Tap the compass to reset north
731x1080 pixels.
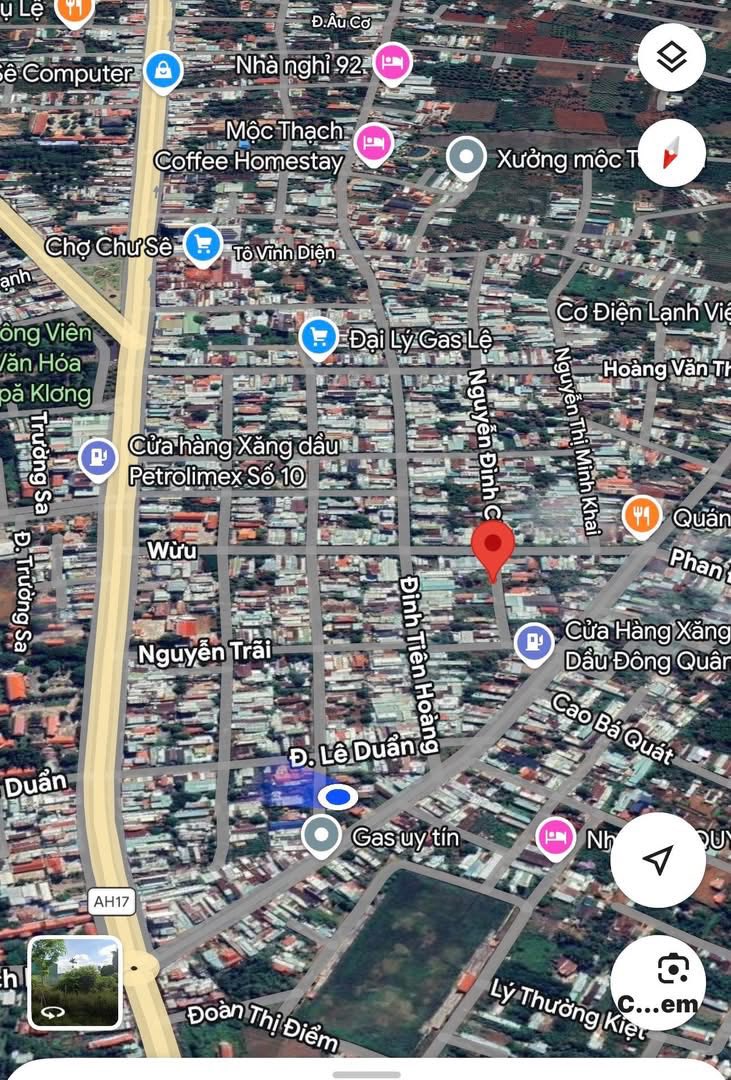672,153
